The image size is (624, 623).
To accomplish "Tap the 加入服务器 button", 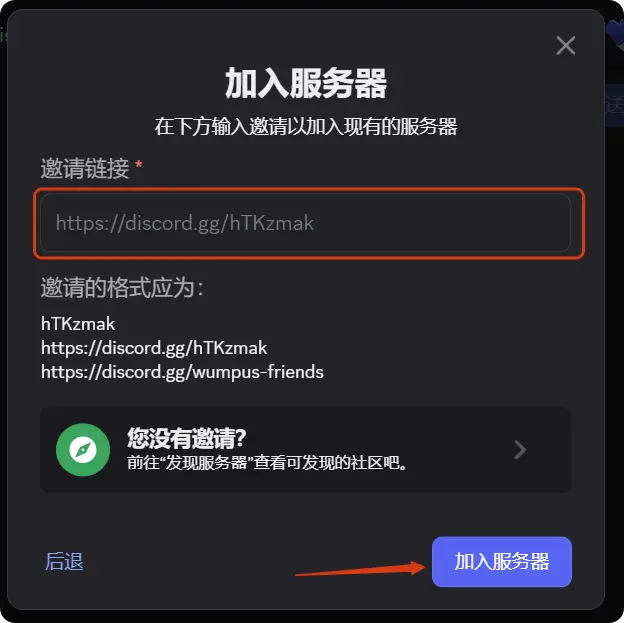I will tap(501, 562).
